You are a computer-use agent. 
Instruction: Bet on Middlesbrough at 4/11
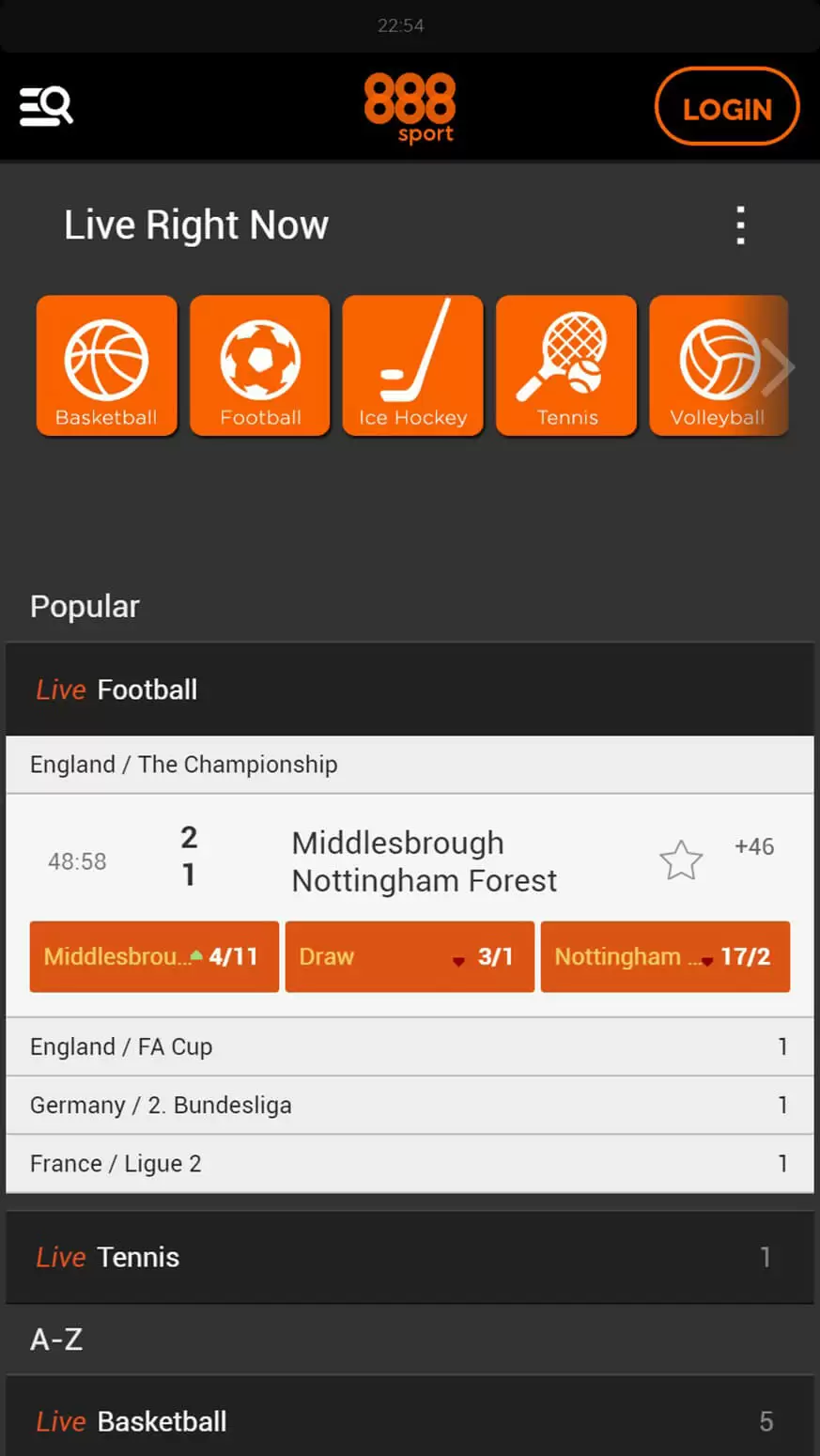(x=154, y=956)
